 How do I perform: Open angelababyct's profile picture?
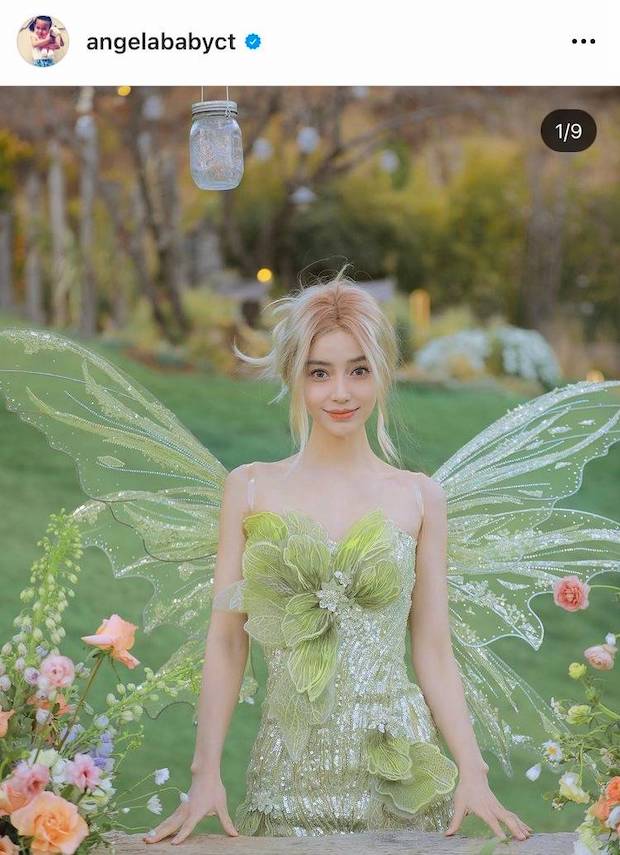pyautogui.click(x=42, y=41)
